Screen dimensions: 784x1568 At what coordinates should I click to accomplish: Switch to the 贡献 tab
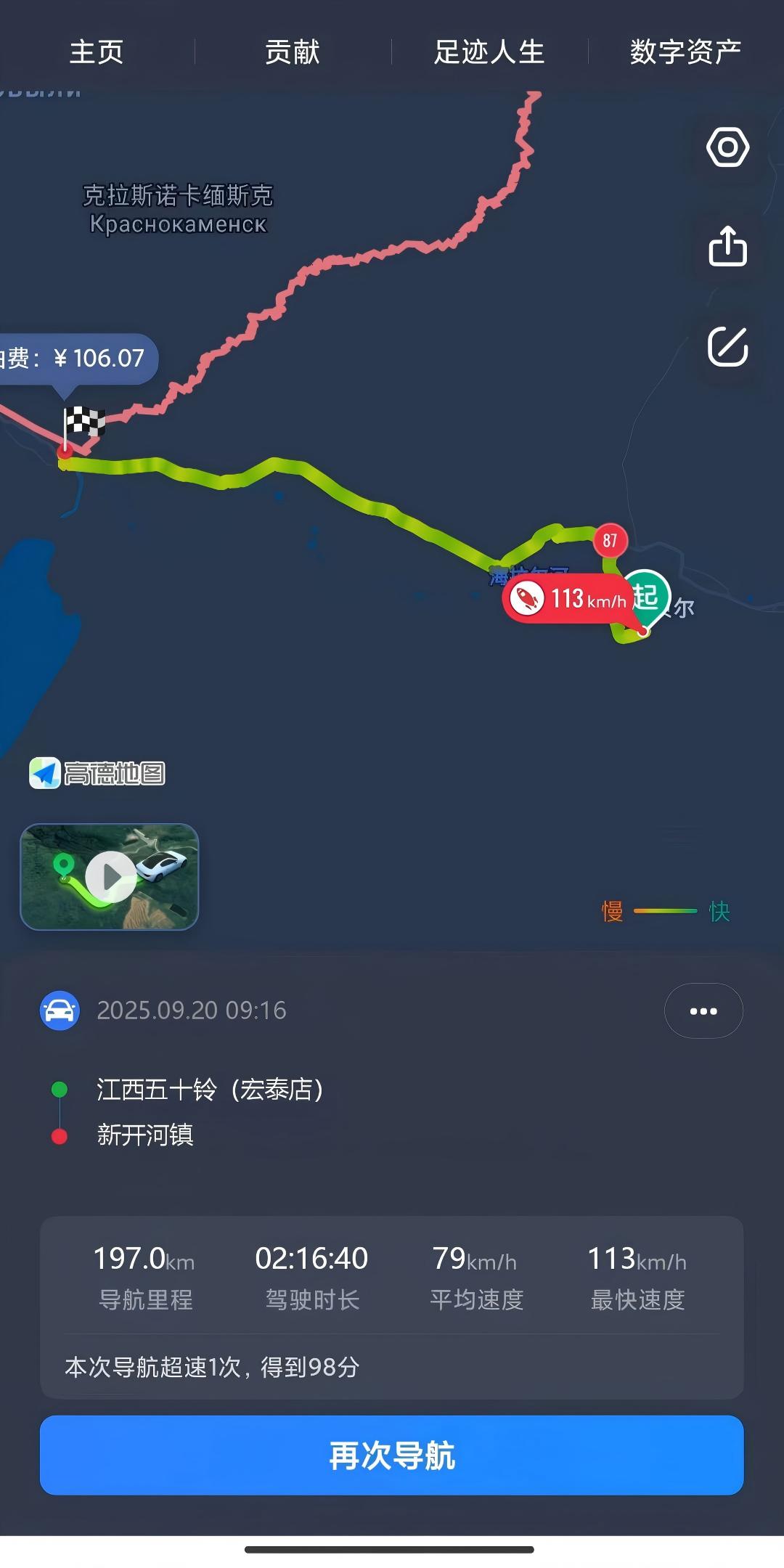coord(293,52)
